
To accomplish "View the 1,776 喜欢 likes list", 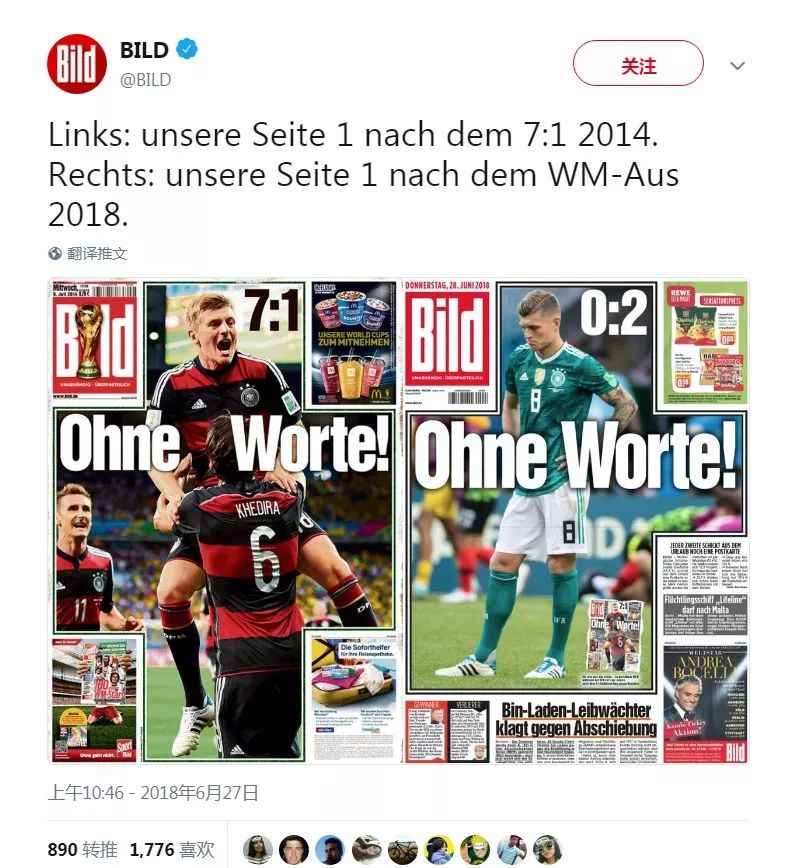I will [x=172, y=849].
